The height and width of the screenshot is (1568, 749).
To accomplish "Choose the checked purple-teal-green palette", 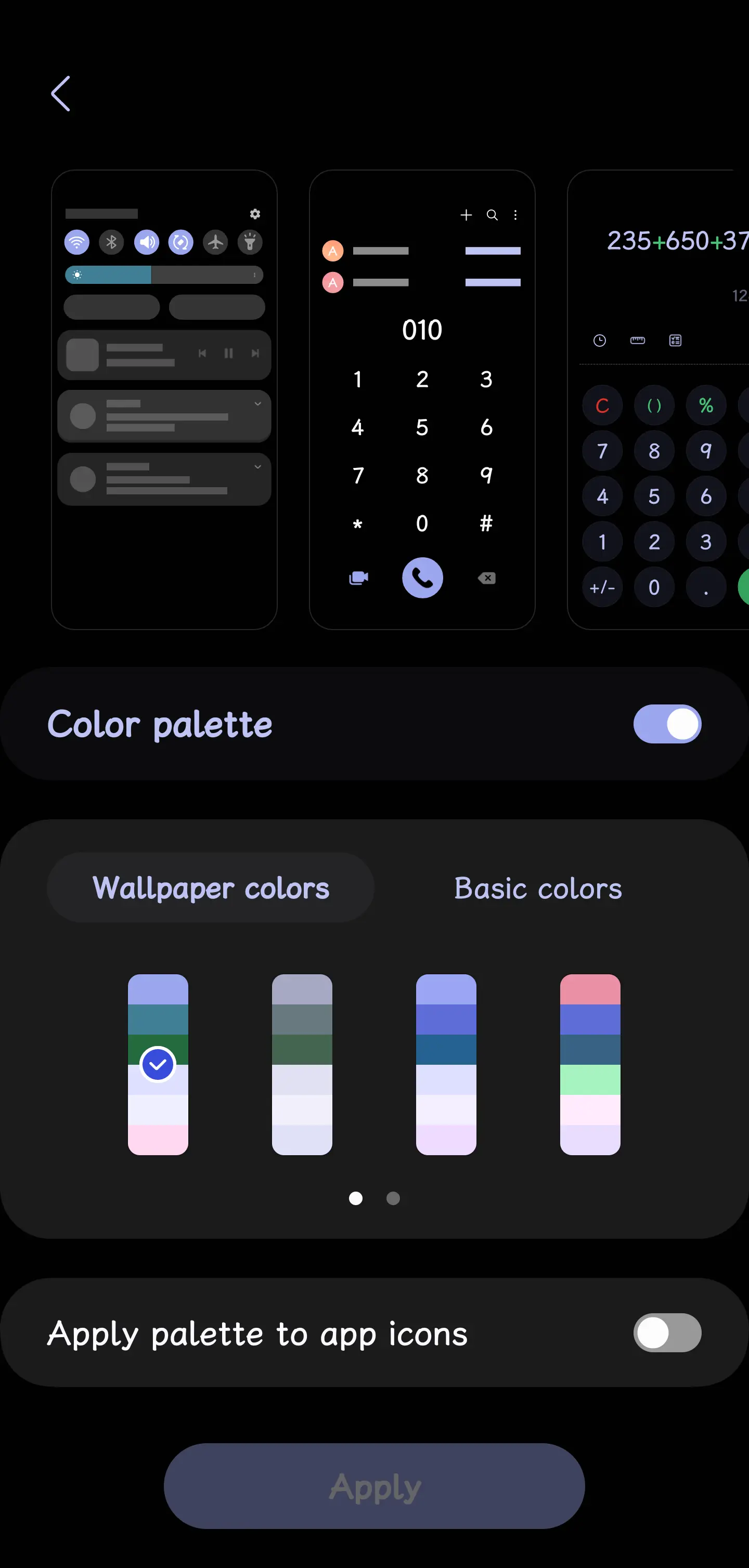I will [158, 1064].
